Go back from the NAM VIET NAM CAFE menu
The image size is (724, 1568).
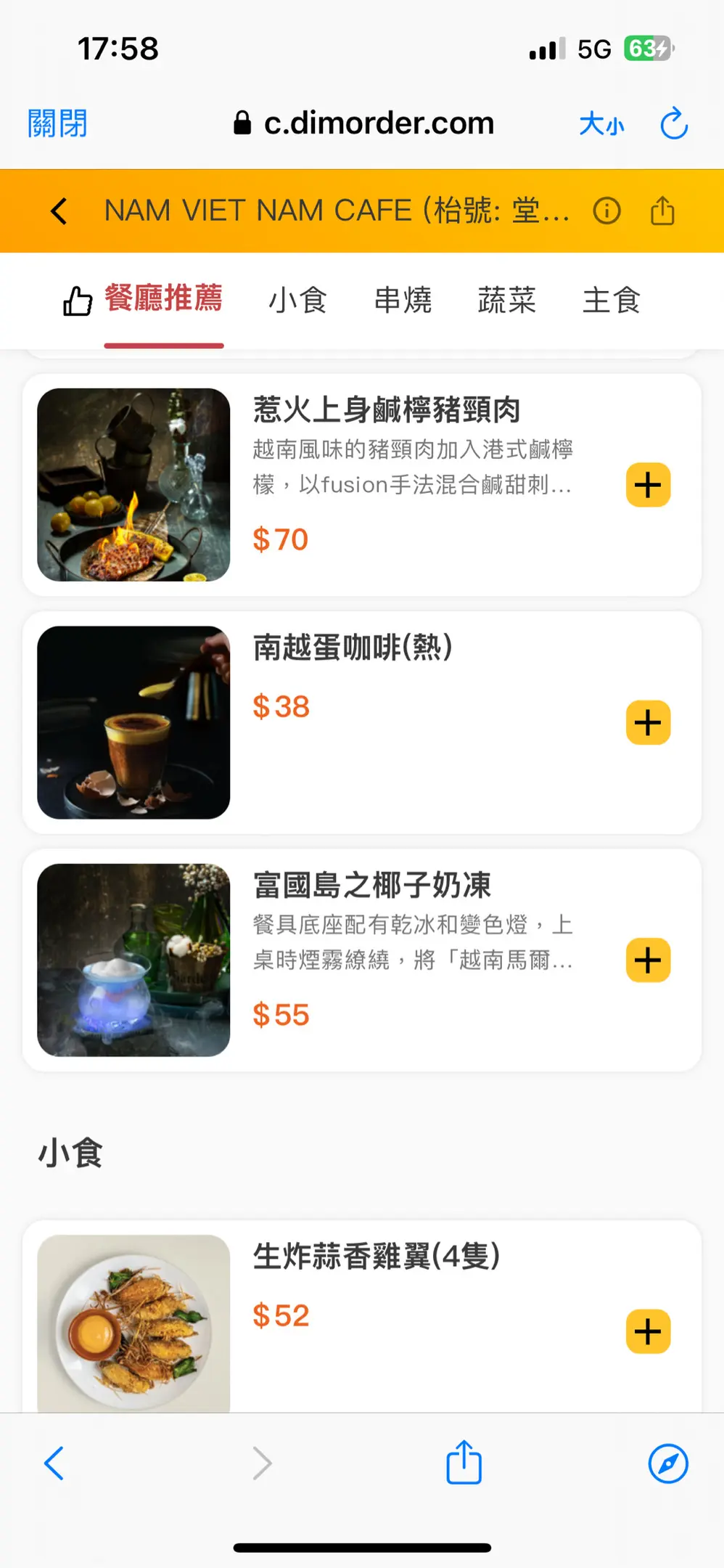(59, 211)
